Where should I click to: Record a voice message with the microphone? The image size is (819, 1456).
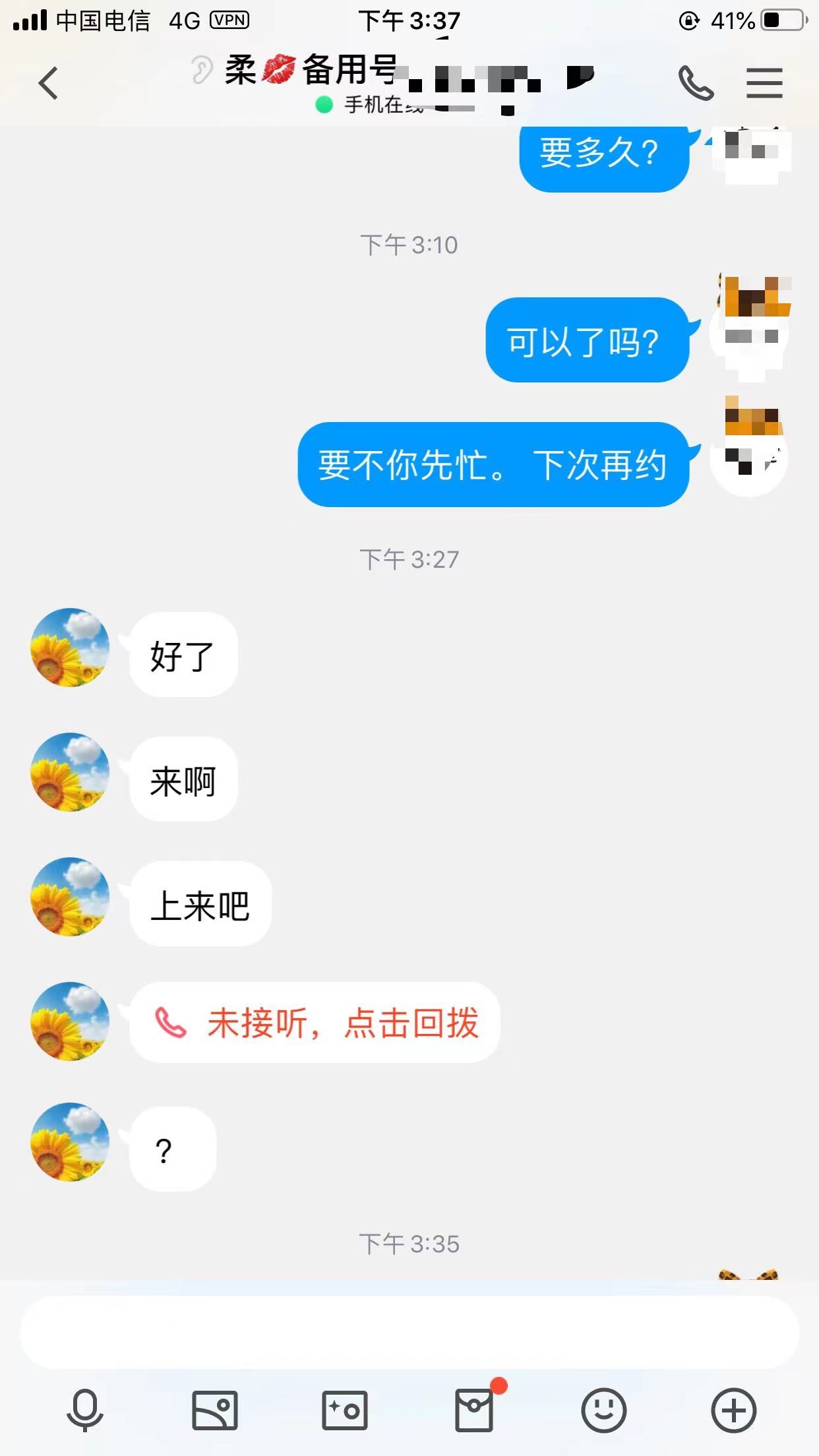(85, 1410)
